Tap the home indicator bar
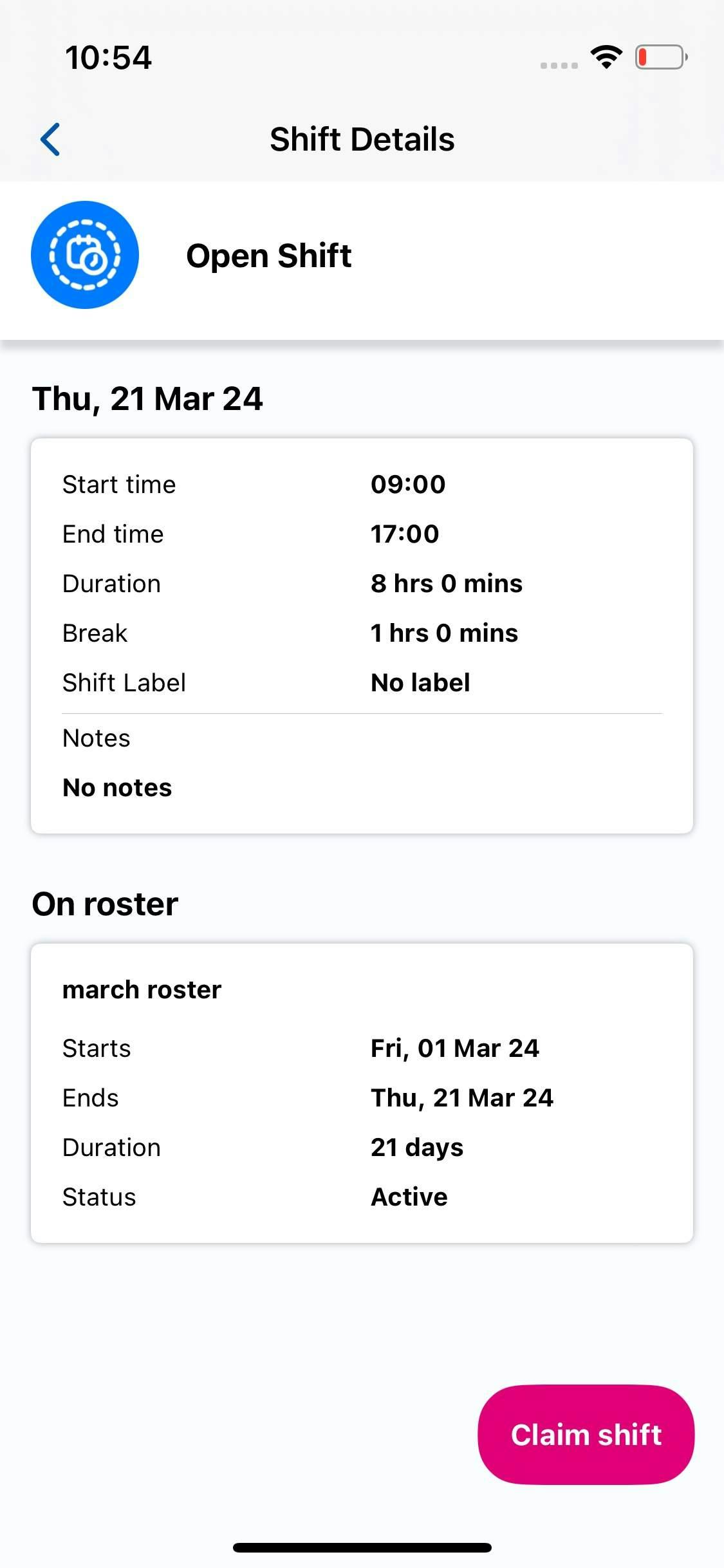 (x=362, y=1547)
